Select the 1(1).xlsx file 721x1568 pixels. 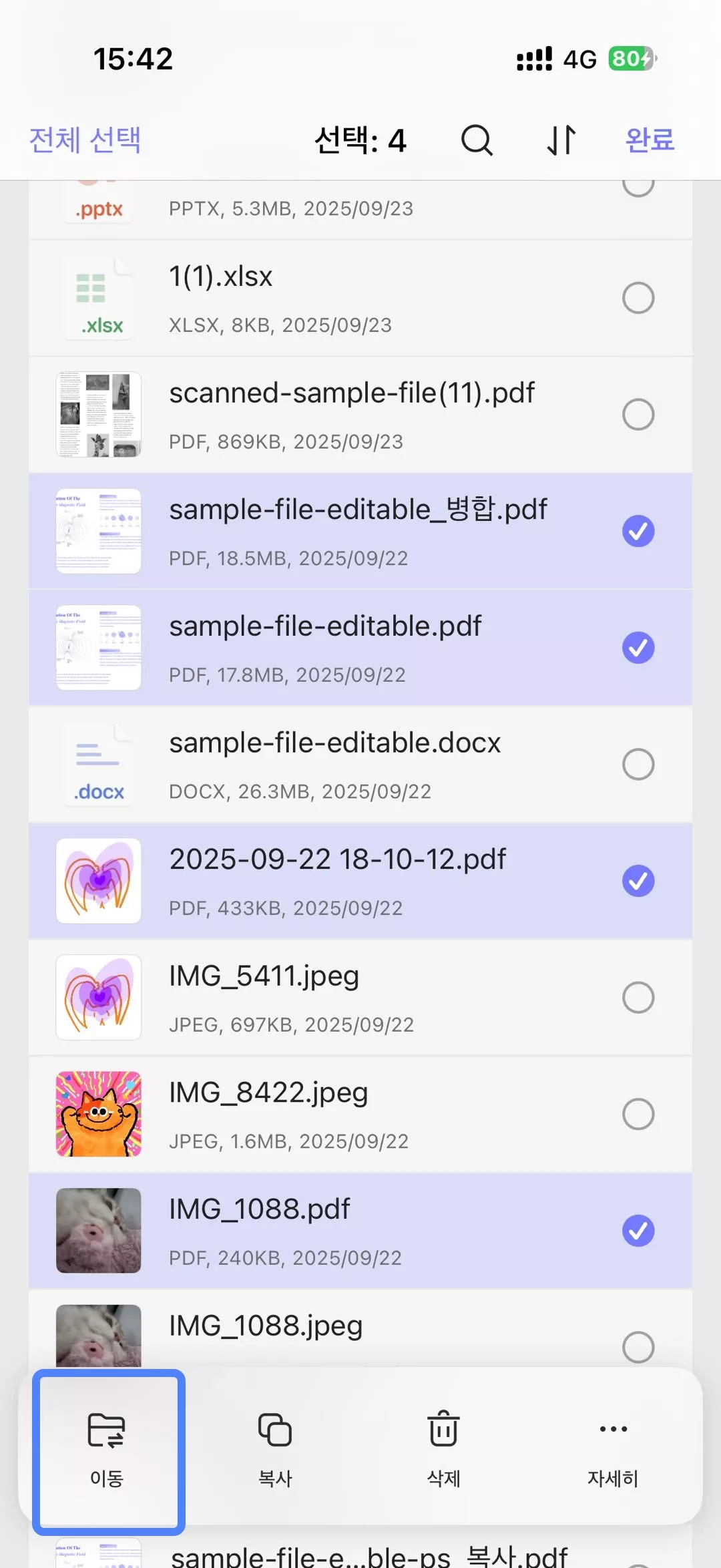pos(638,298)
